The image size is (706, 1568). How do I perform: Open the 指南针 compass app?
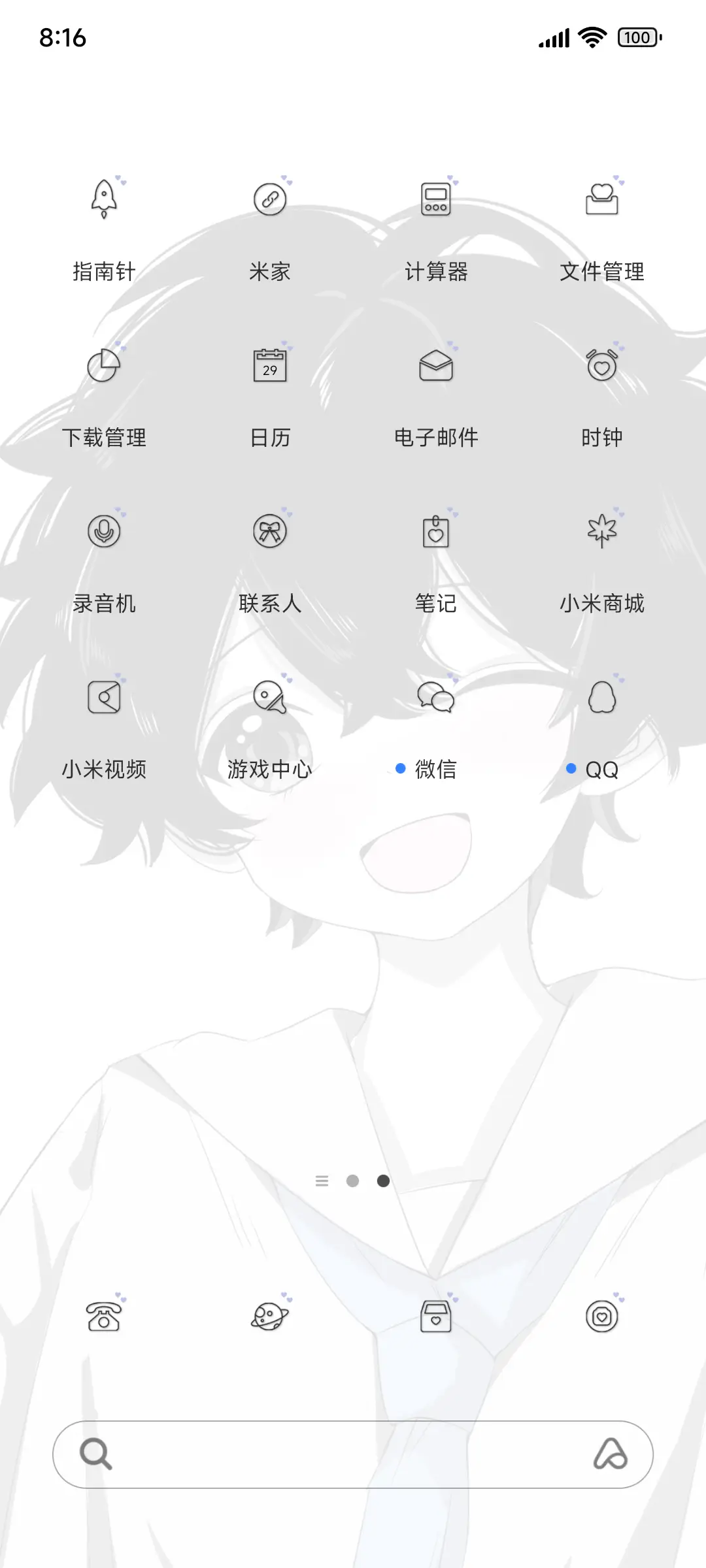[x=105, y=201]
